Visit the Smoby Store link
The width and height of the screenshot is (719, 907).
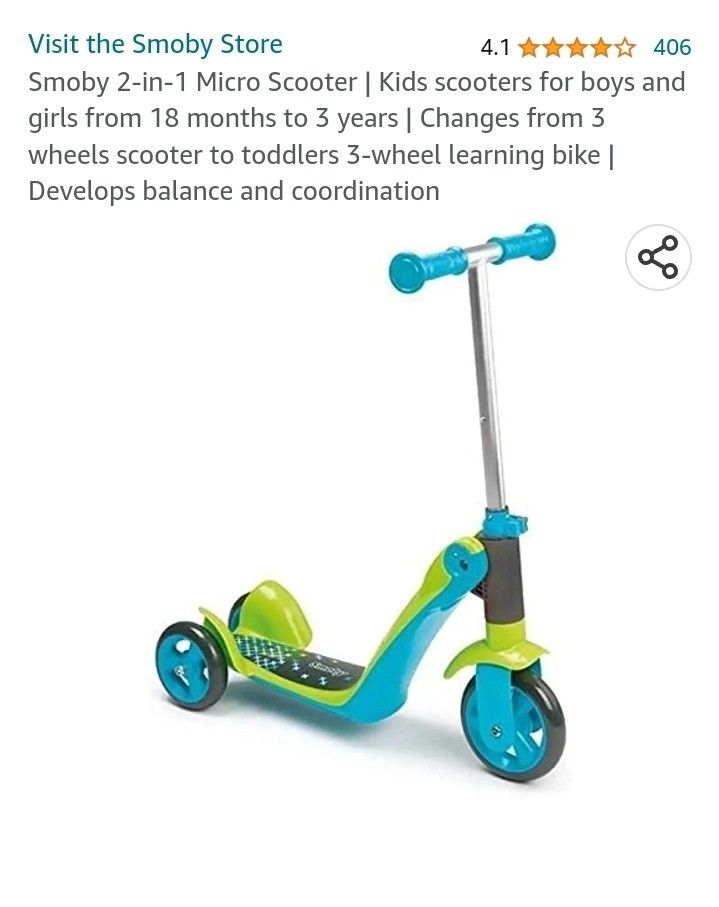click(155, 44)
